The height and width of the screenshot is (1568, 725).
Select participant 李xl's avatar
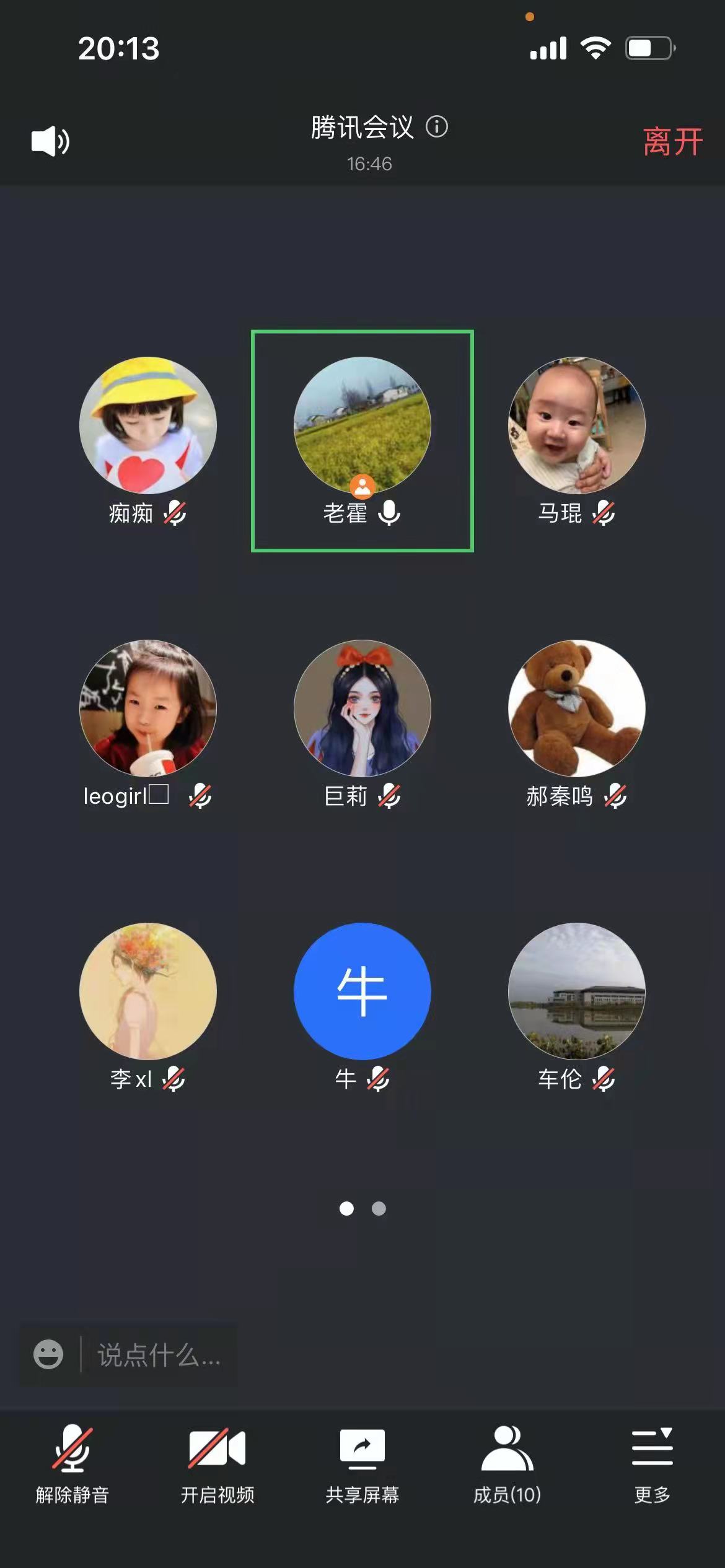point(148,991)
